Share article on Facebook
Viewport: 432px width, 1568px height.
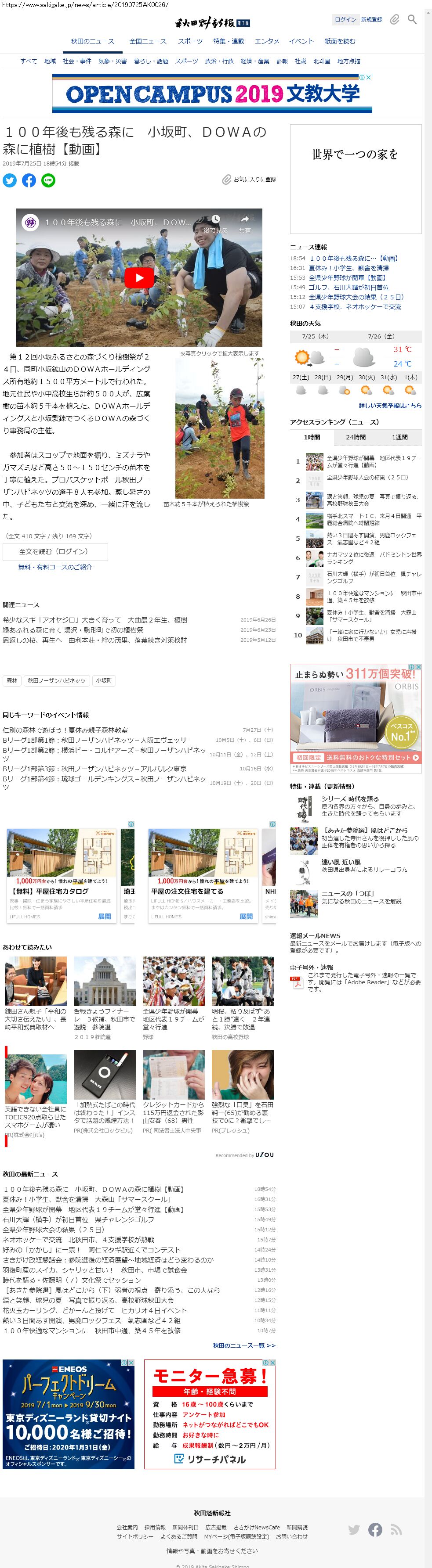click(x=29, y=180)
